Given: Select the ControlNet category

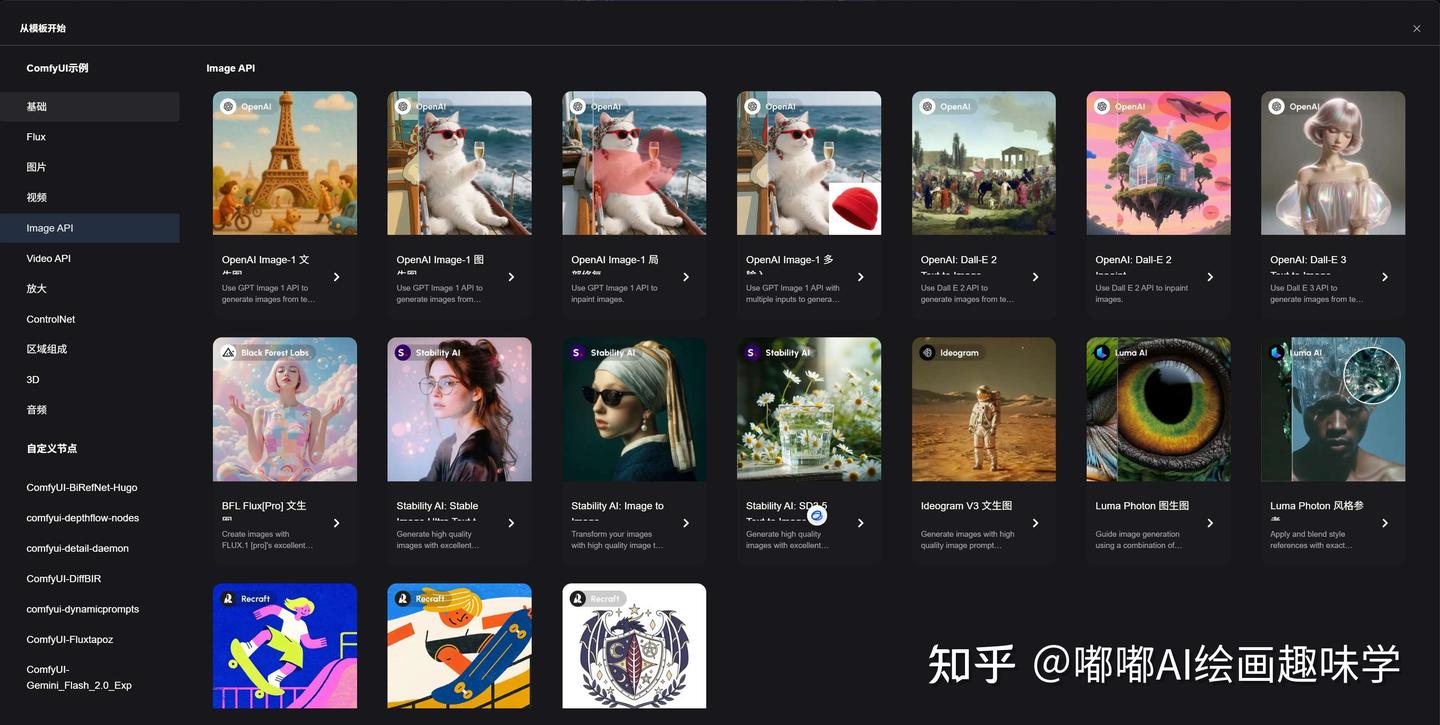Looking at the screenshot, I should pyautogui.click(x=51, y=319).
